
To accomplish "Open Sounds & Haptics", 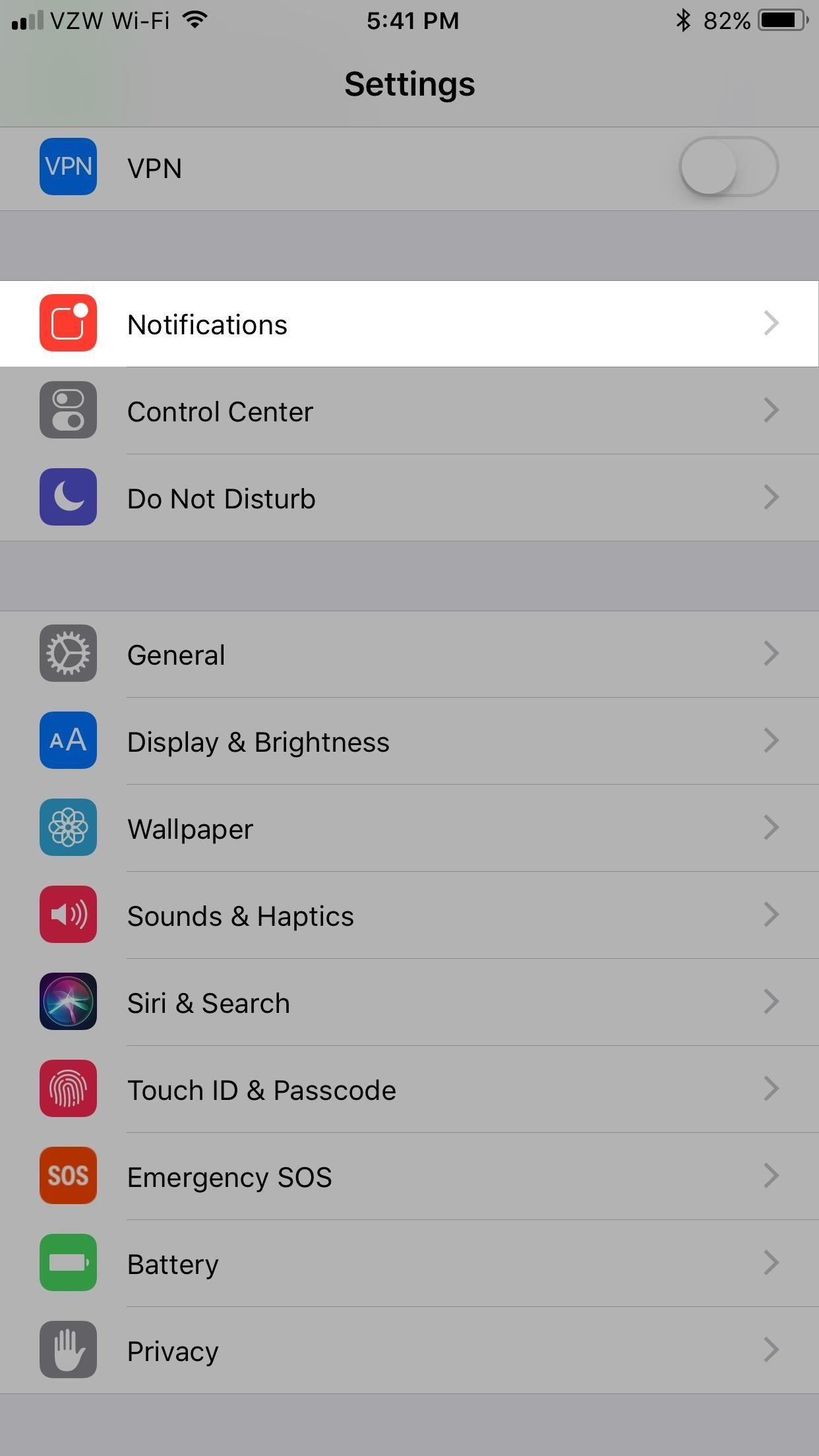I will (409, 915).
